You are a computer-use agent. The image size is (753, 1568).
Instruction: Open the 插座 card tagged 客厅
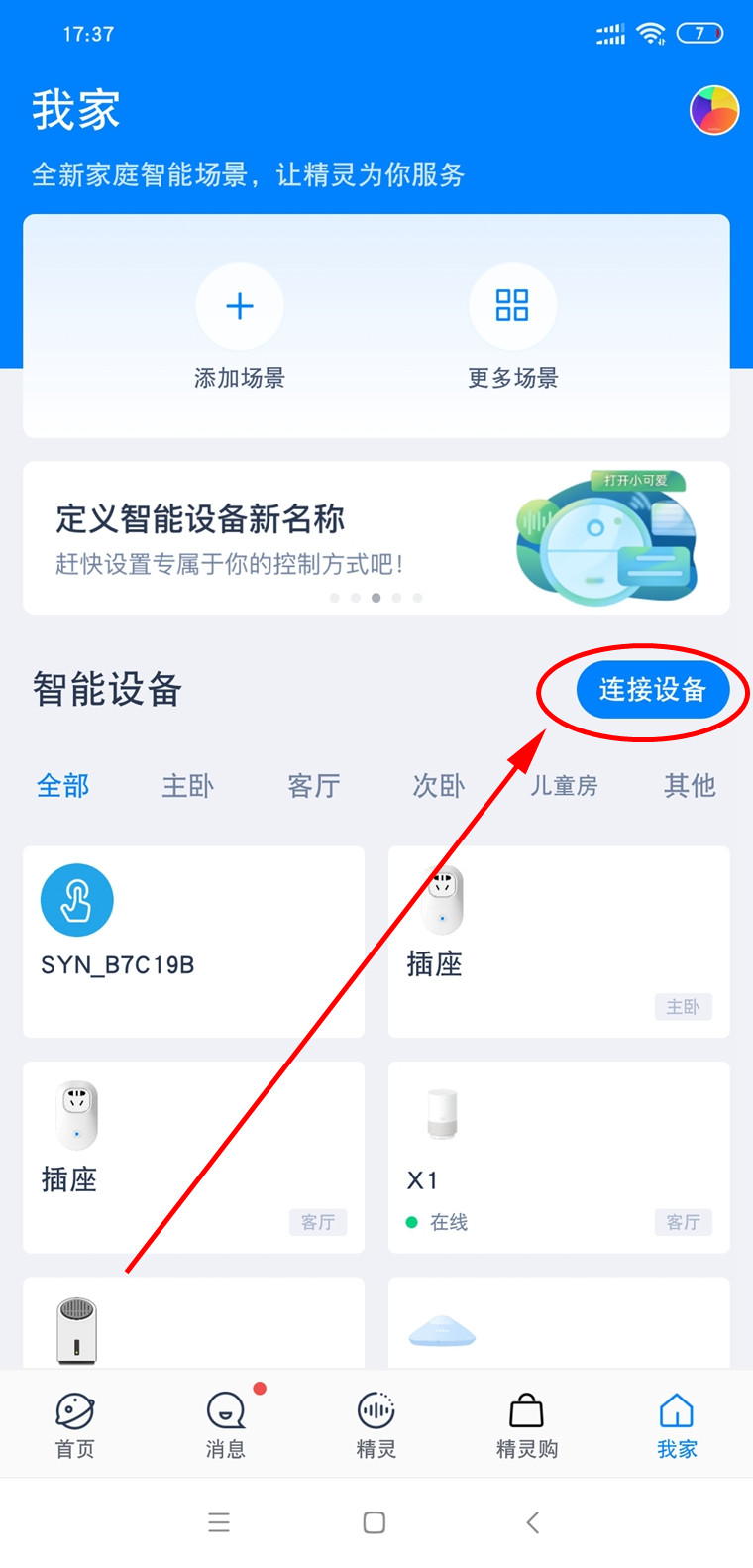[x=193, y=1157]
